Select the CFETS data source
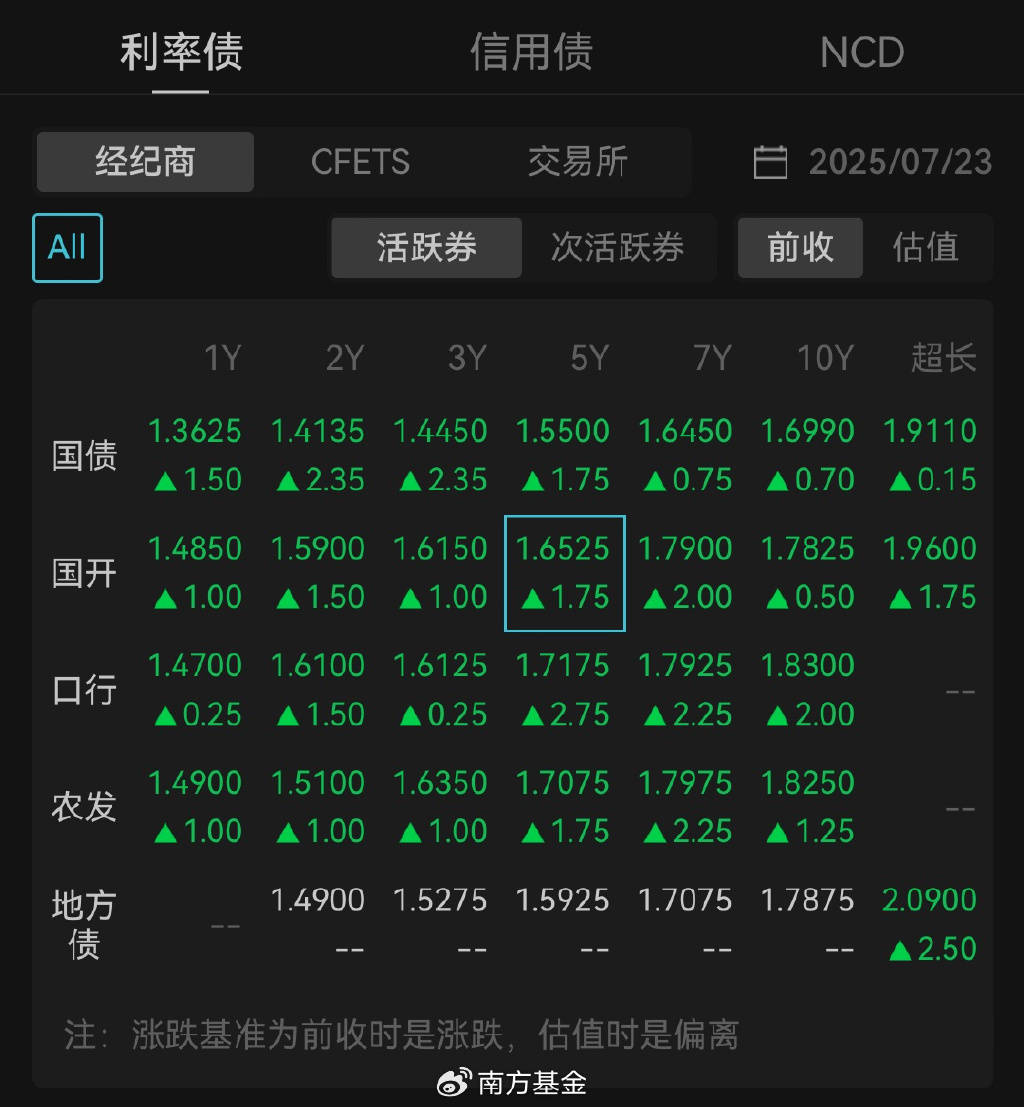 (362, 161)
